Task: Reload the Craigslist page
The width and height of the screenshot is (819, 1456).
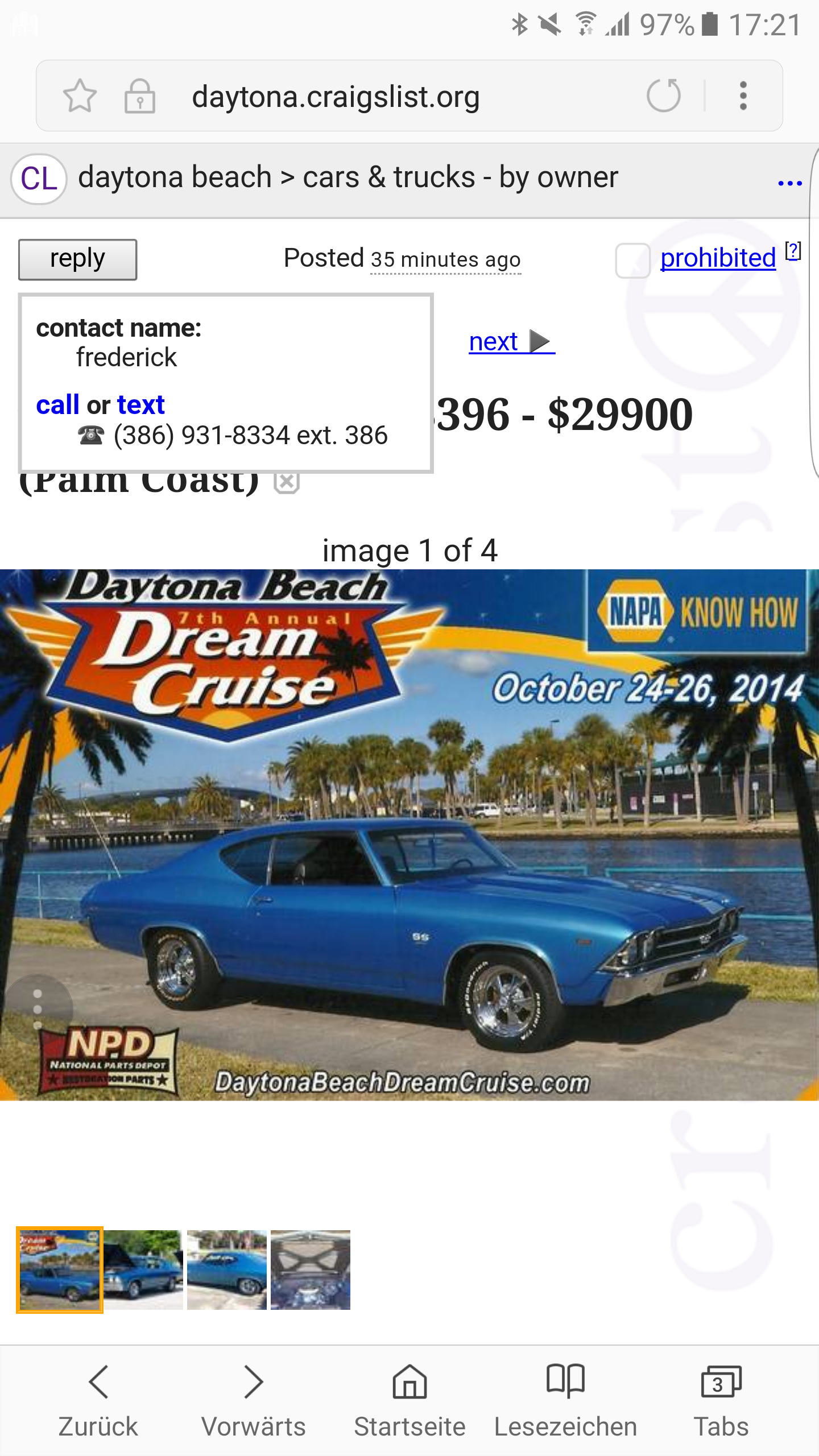Action: (663, 95)
